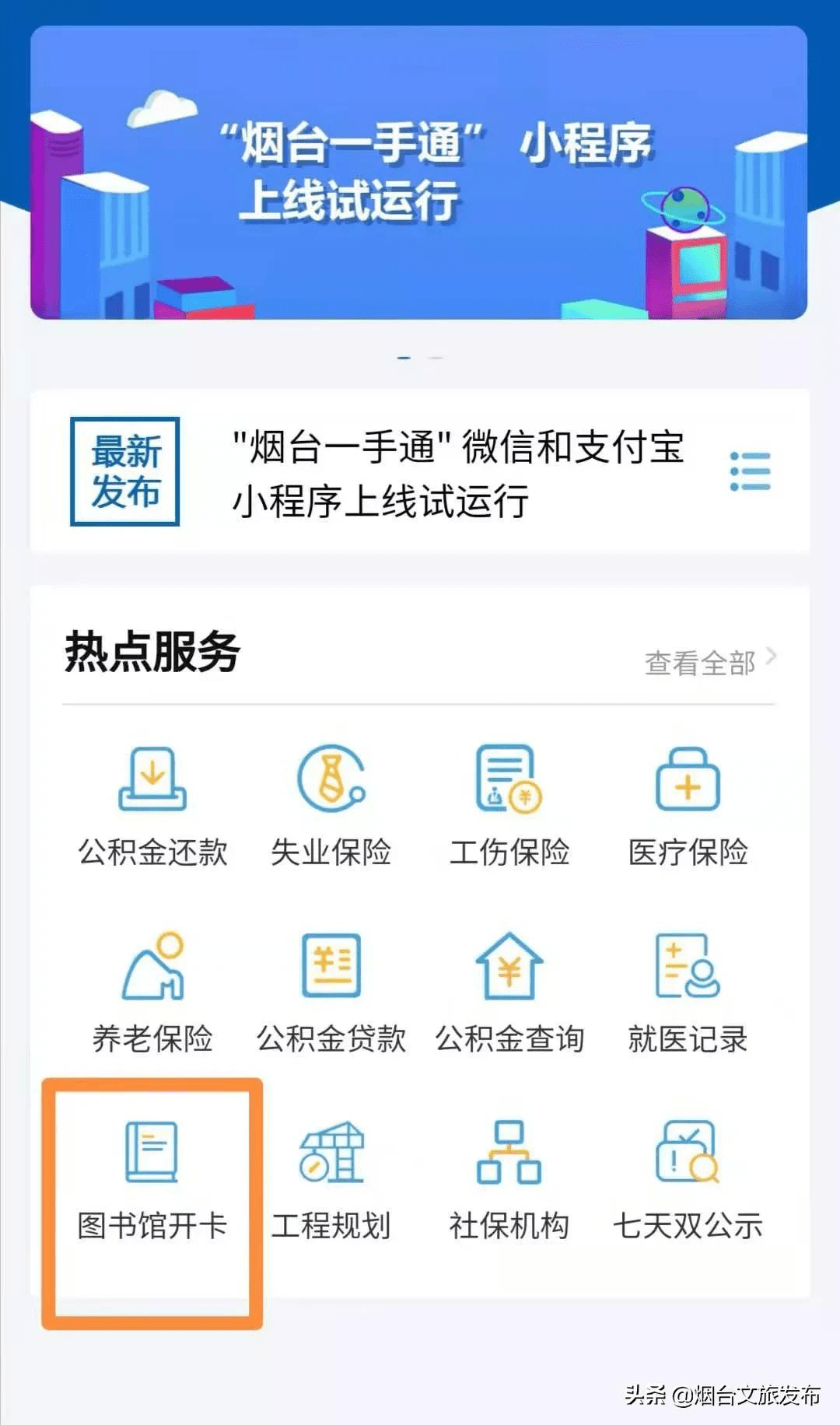Open 公积金还款 service
840x1425 pixels.
152,806
